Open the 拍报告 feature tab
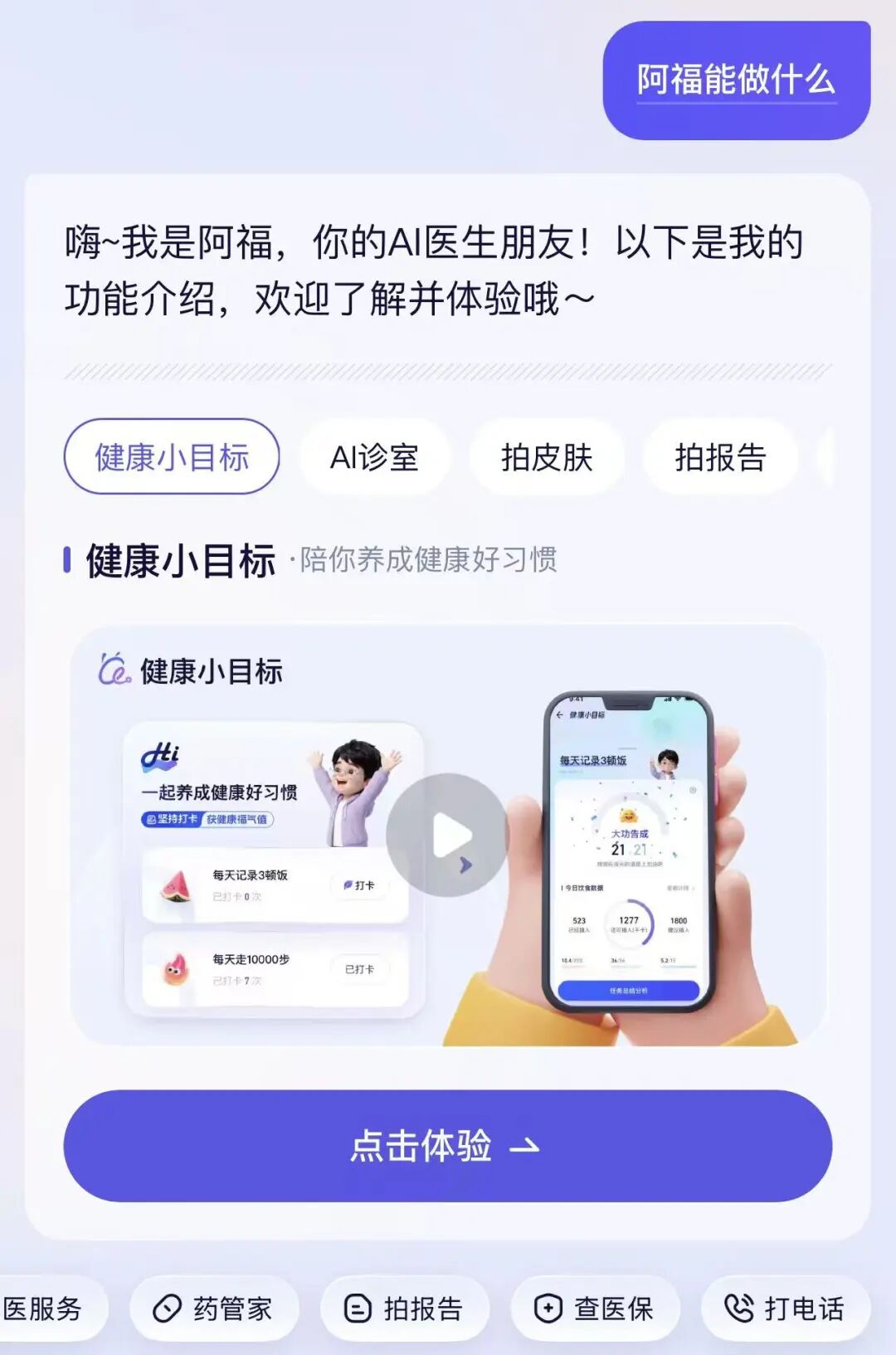896x1355 pixels. [720, 457]
